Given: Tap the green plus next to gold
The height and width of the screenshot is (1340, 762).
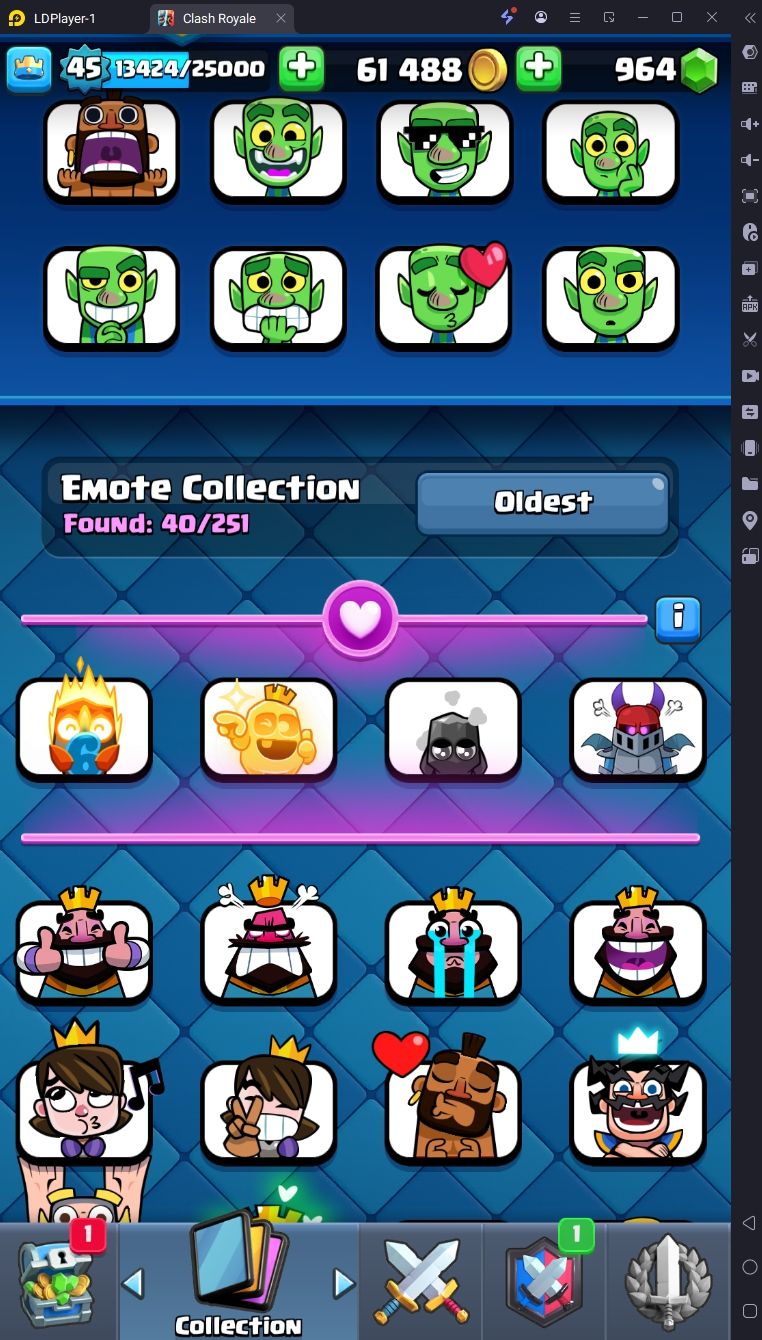Looking at the screenshot, I should [x=538, y=68].
